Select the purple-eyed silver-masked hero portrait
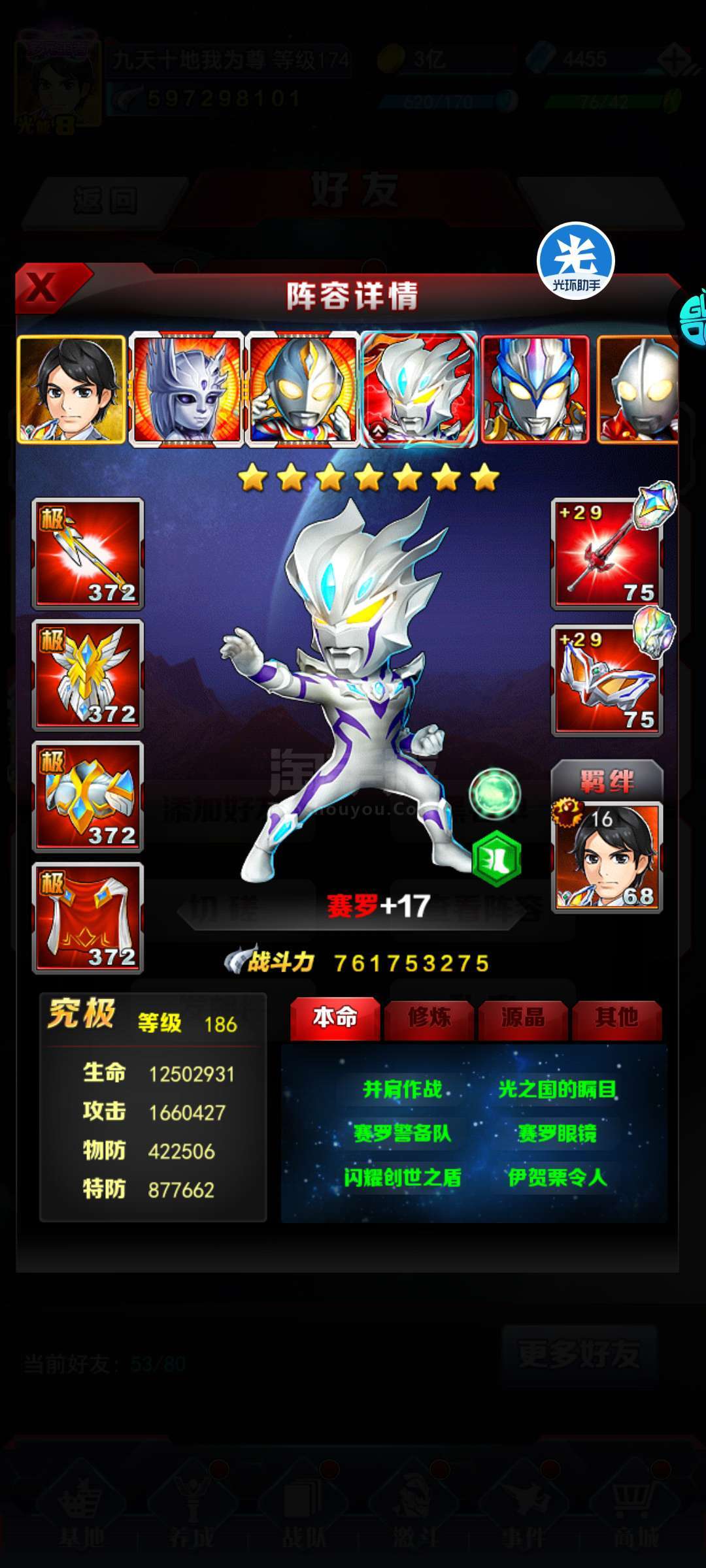This screenshot has height=1568, width=706. click(186, 389)
